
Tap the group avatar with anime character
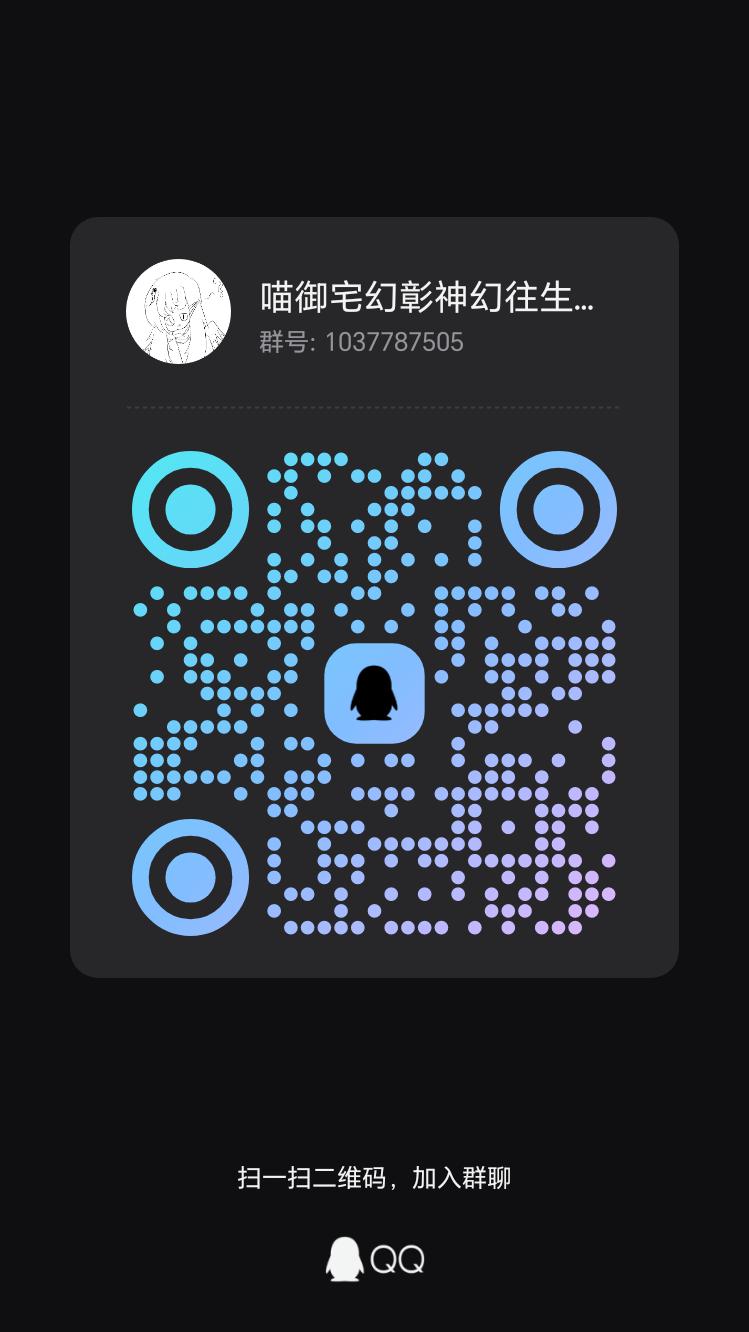[x=179, y=311]
